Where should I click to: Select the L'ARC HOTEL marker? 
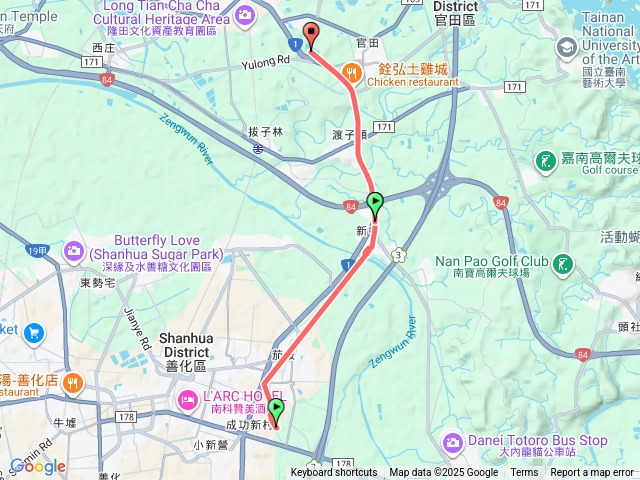[x=187, y=401]
